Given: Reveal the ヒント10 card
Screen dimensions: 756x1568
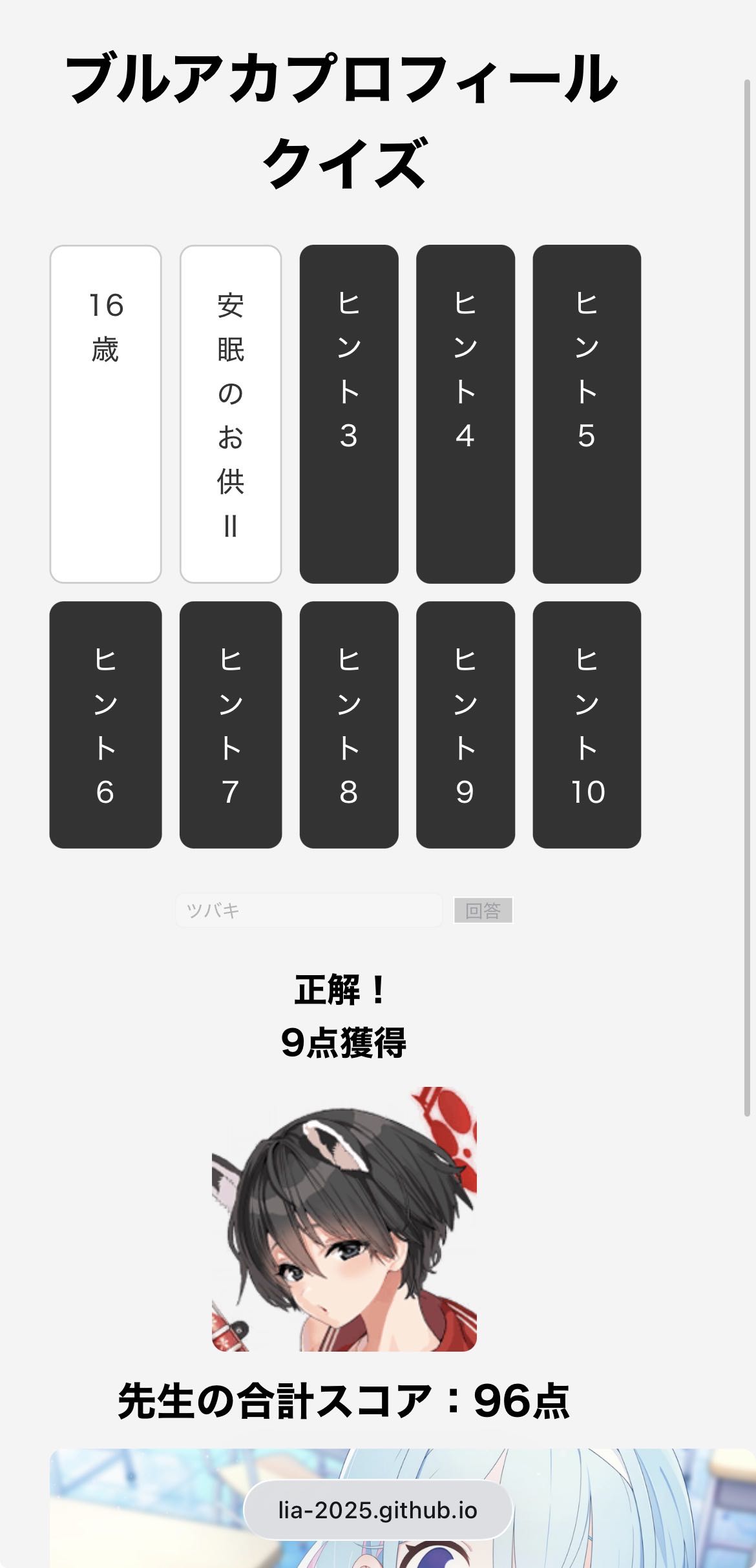Looking at the screenshot, I should pyautogui.click(x=587, y=725).
